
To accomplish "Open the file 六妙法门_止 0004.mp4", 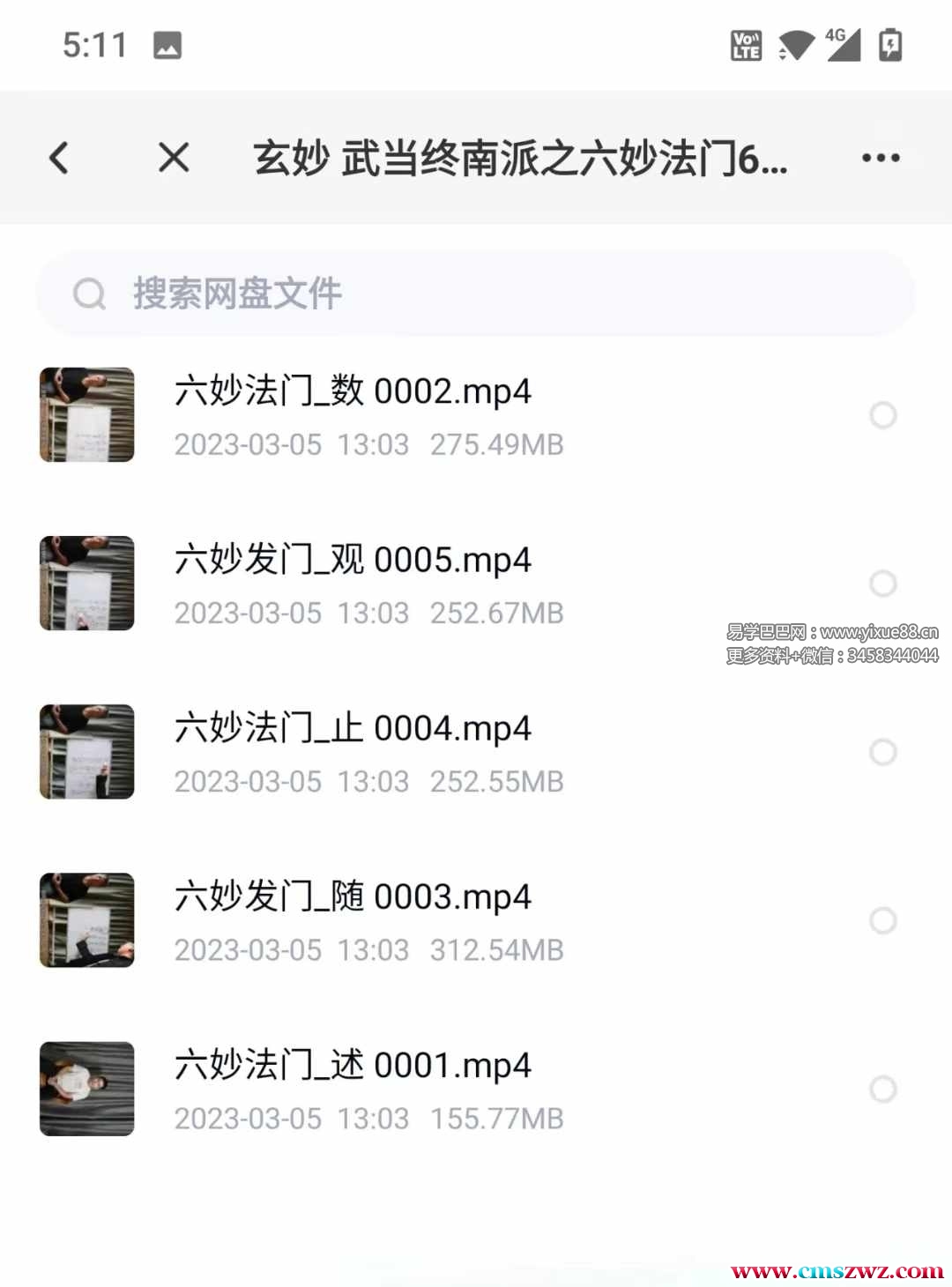I will coord(353,729).
